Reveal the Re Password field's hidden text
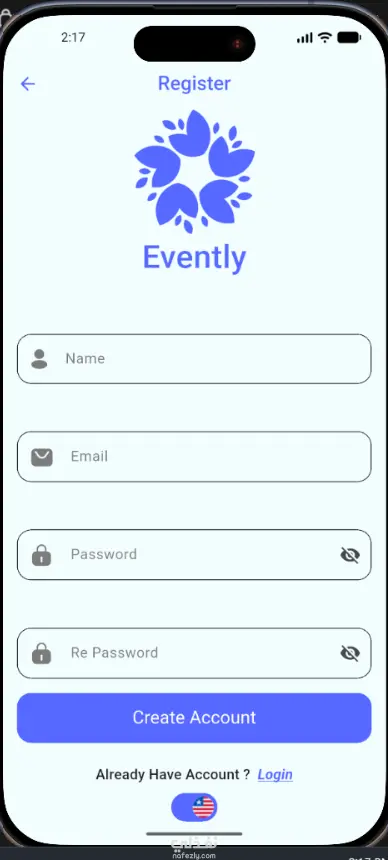 coord(350,653)
